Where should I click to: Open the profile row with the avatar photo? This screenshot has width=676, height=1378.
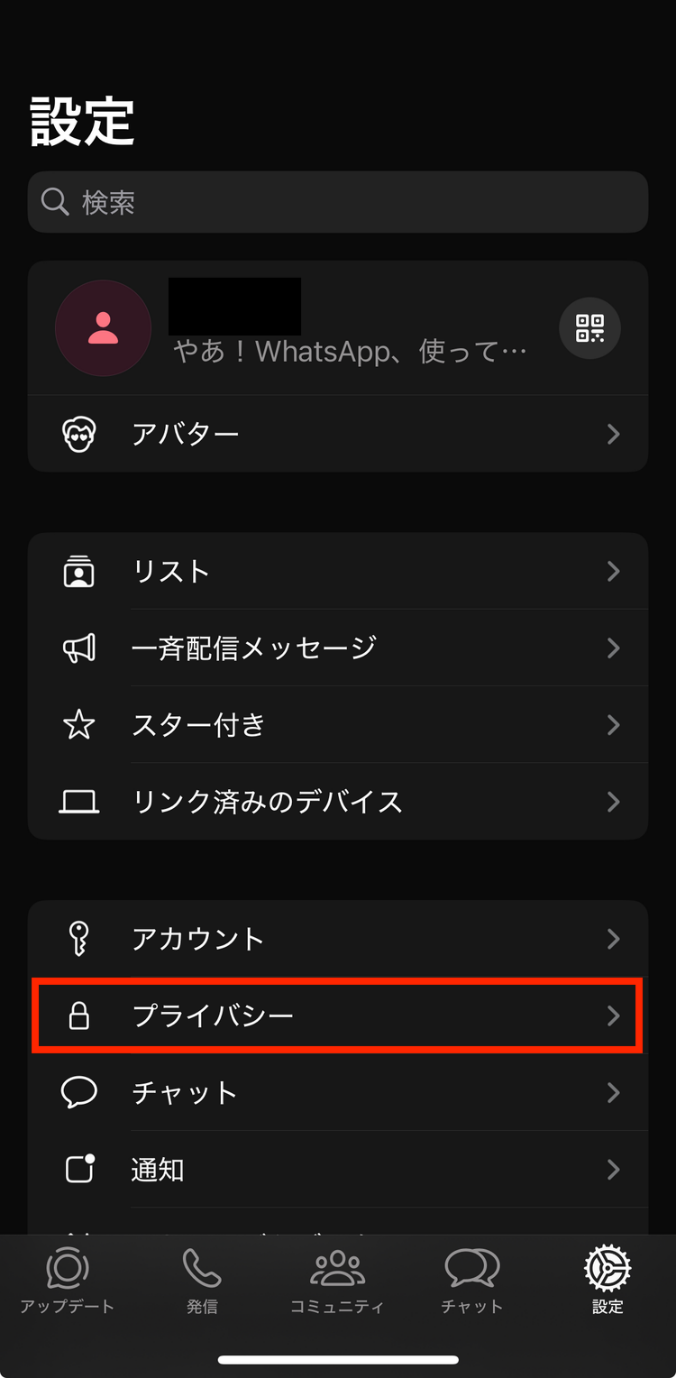pyautogui.click(x=300, y=328)
